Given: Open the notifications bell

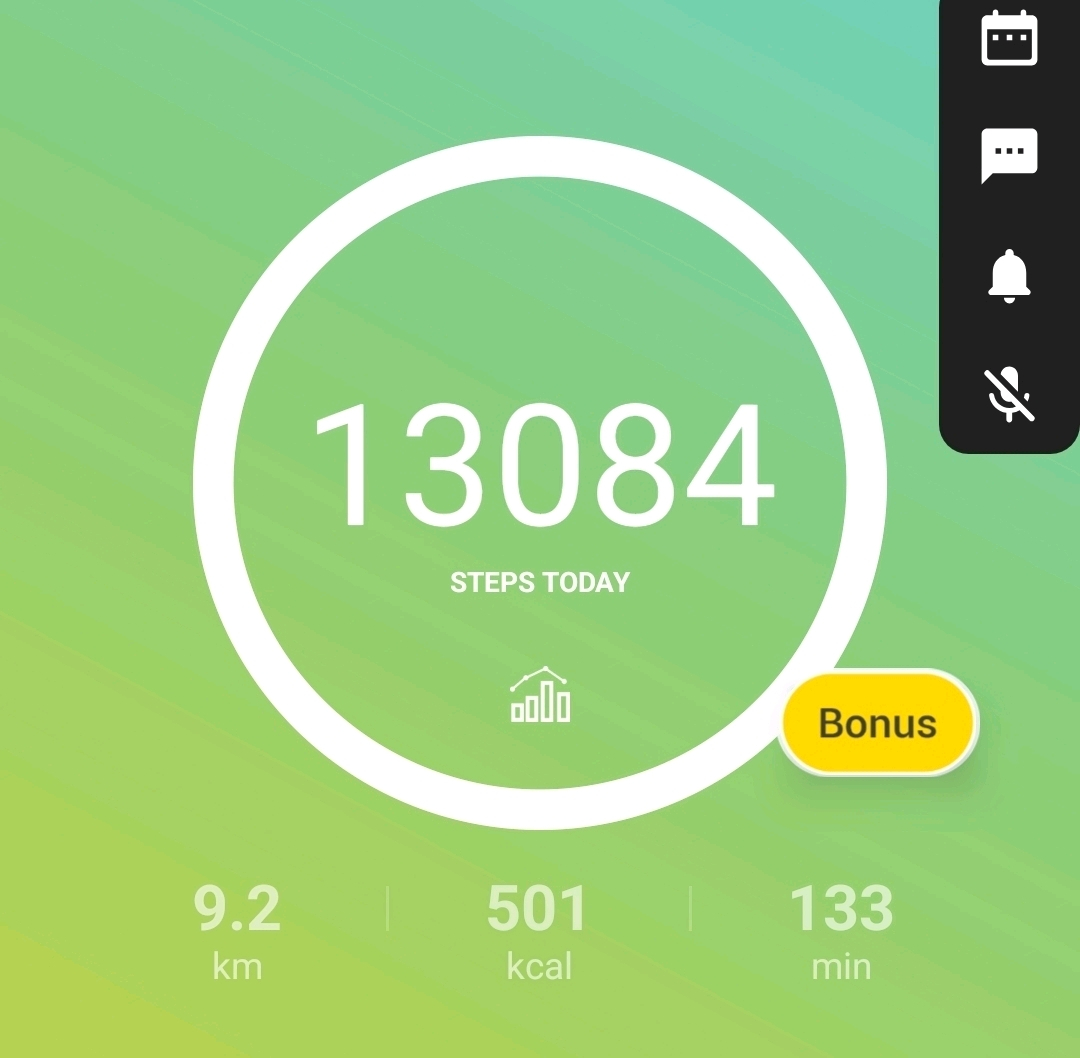Looking at the screenshot, I should coord(1009,275).
